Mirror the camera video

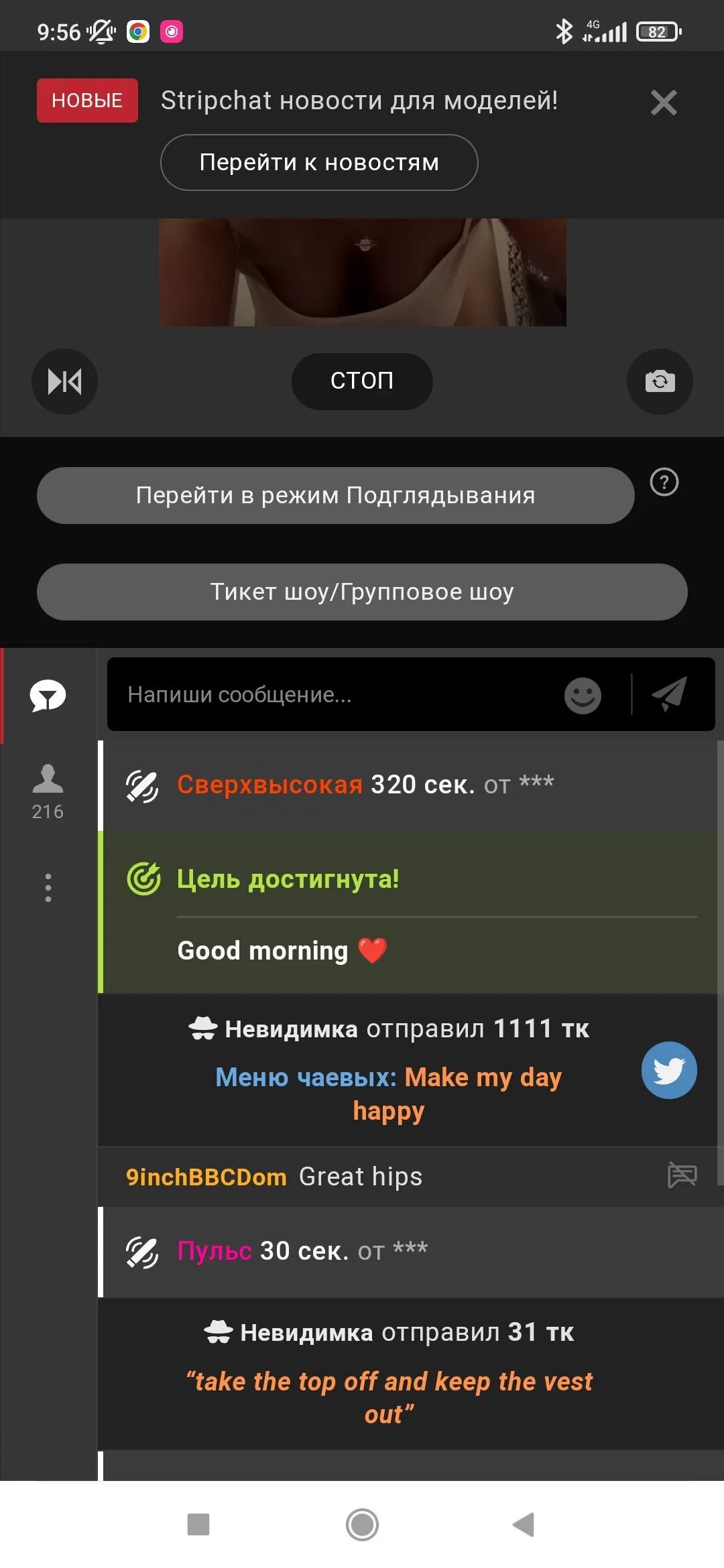(x=64, y=381)
